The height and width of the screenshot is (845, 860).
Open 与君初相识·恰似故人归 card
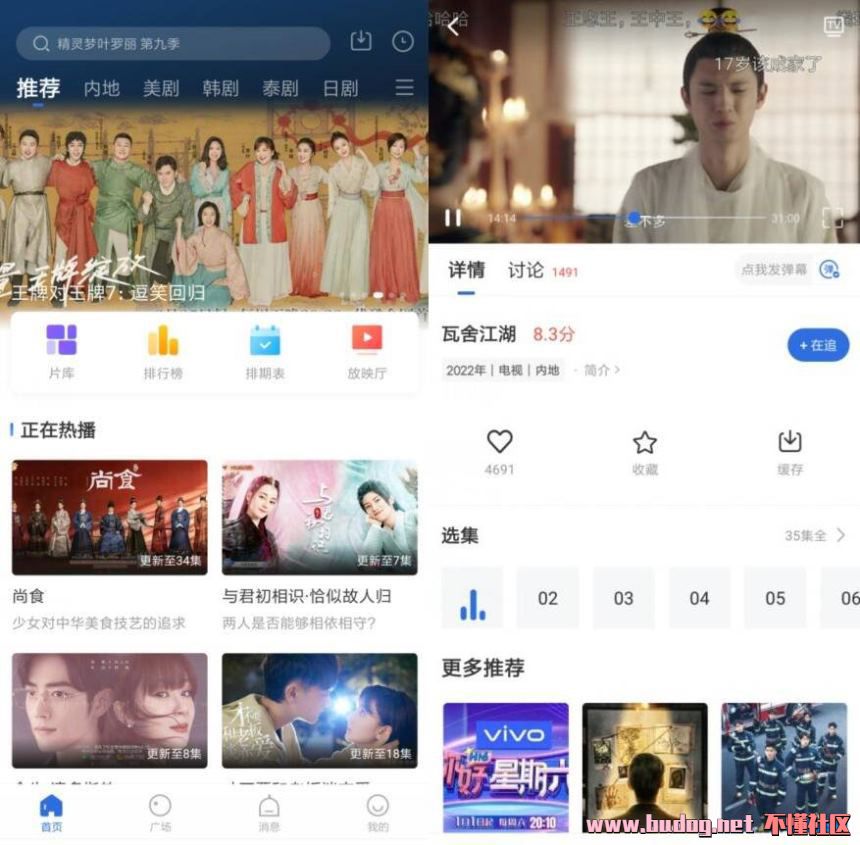[x=319, y=517]
